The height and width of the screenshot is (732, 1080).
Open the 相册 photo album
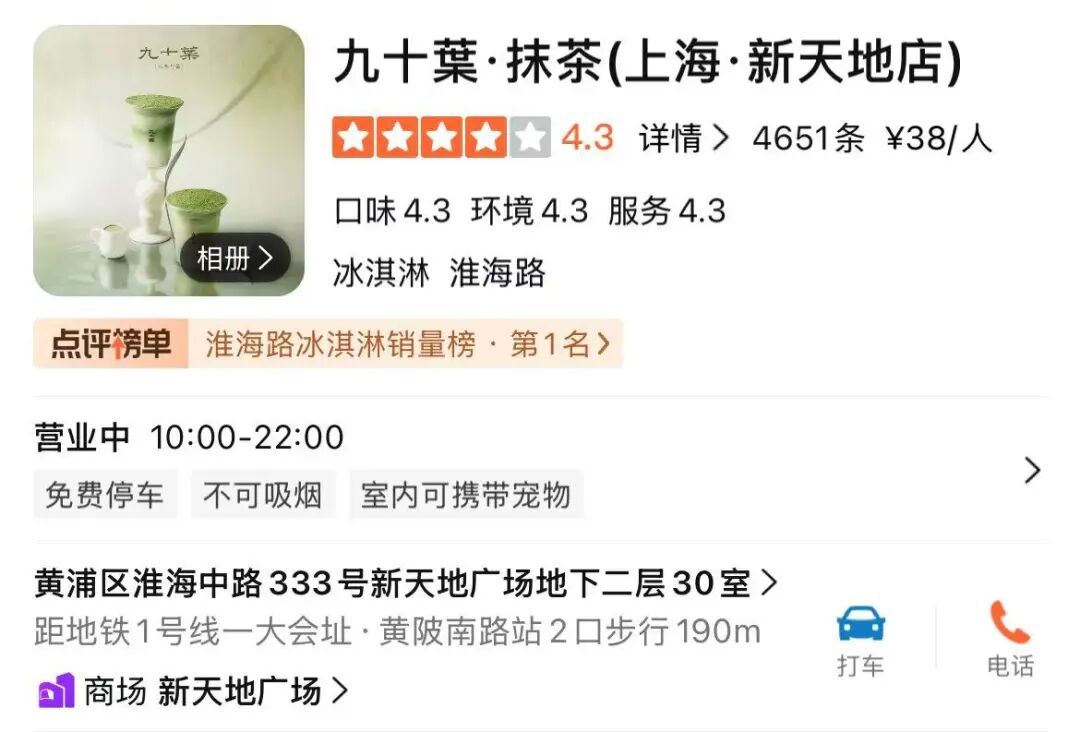(235, 259)
